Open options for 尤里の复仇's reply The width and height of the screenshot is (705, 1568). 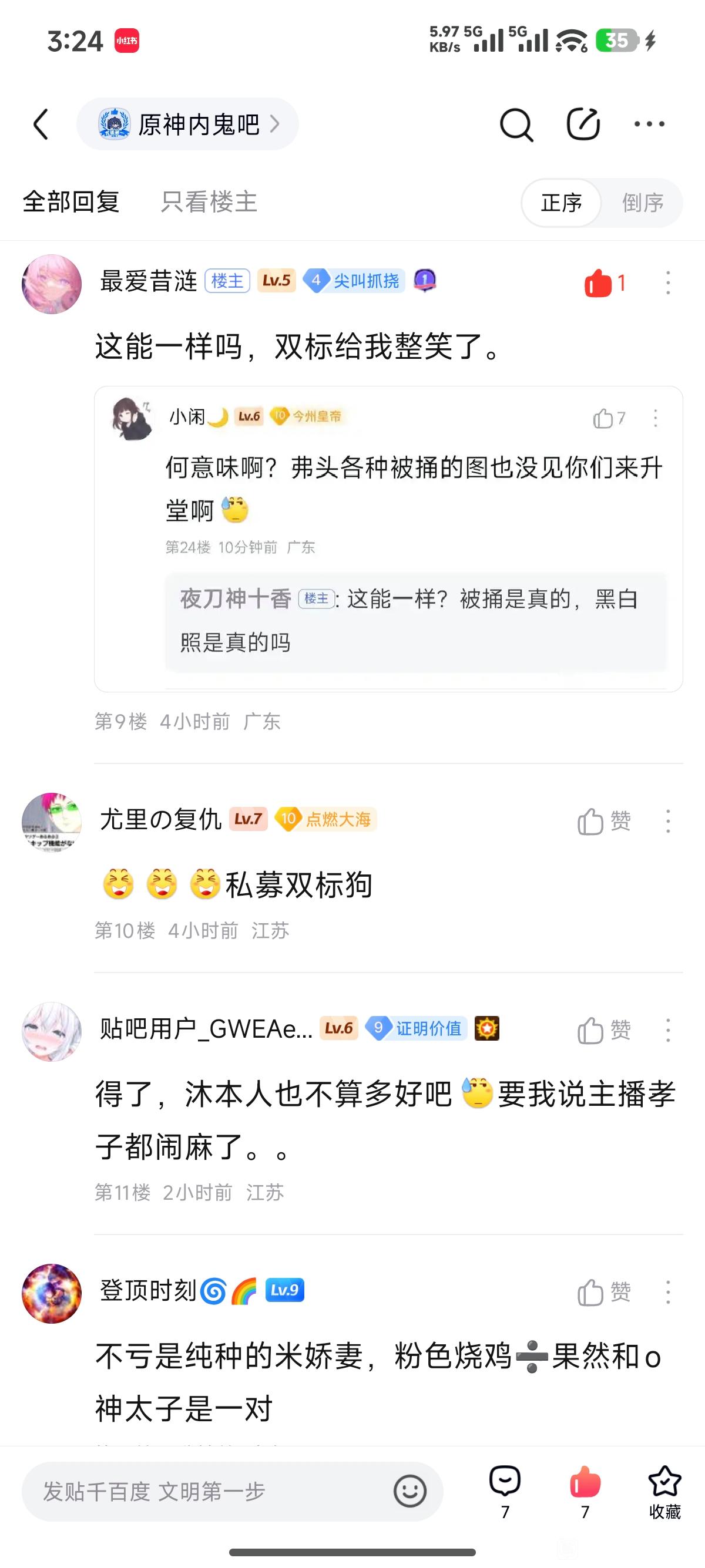[x=668, y=821]
